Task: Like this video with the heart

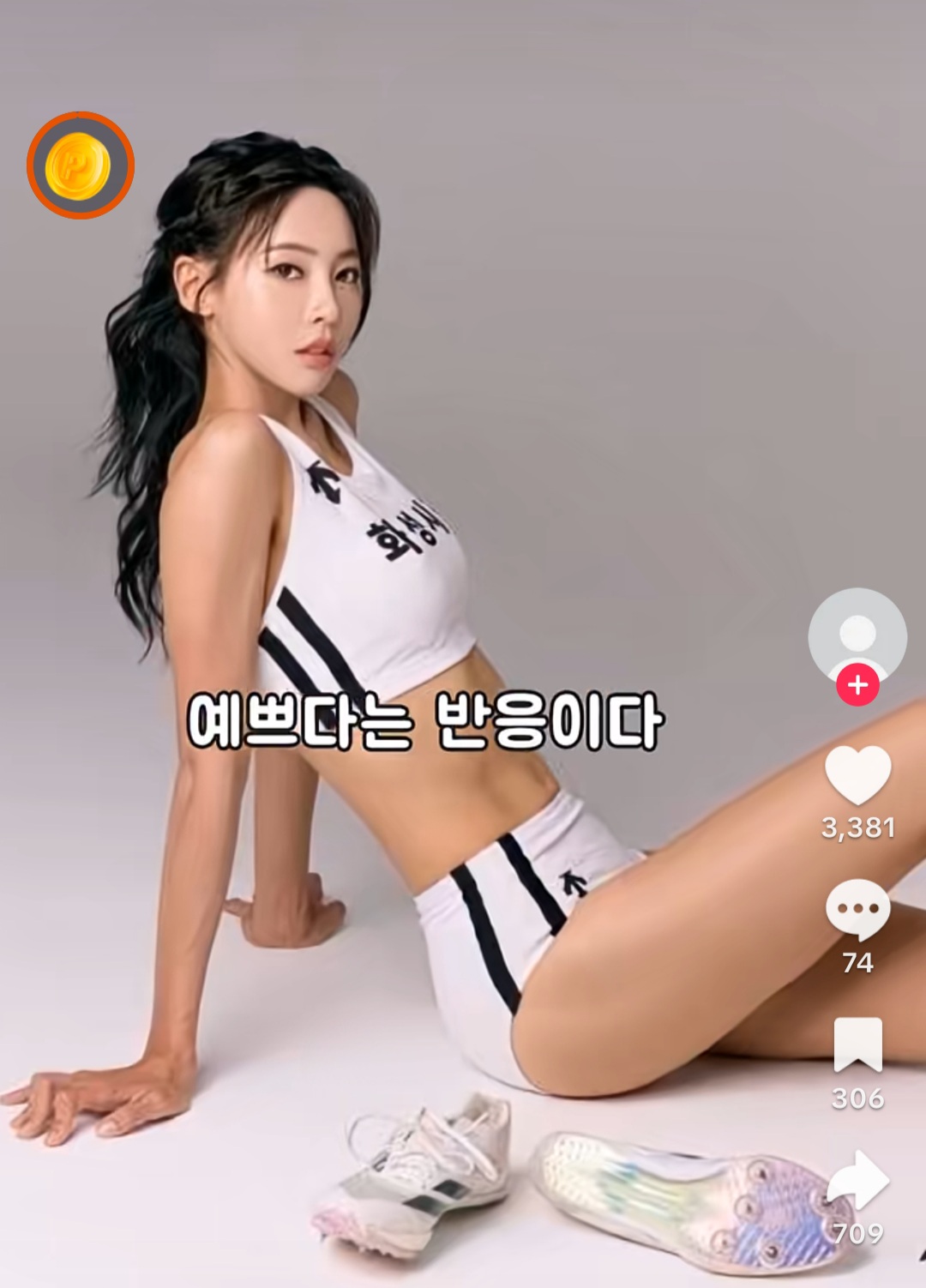Action: [857, 774]
